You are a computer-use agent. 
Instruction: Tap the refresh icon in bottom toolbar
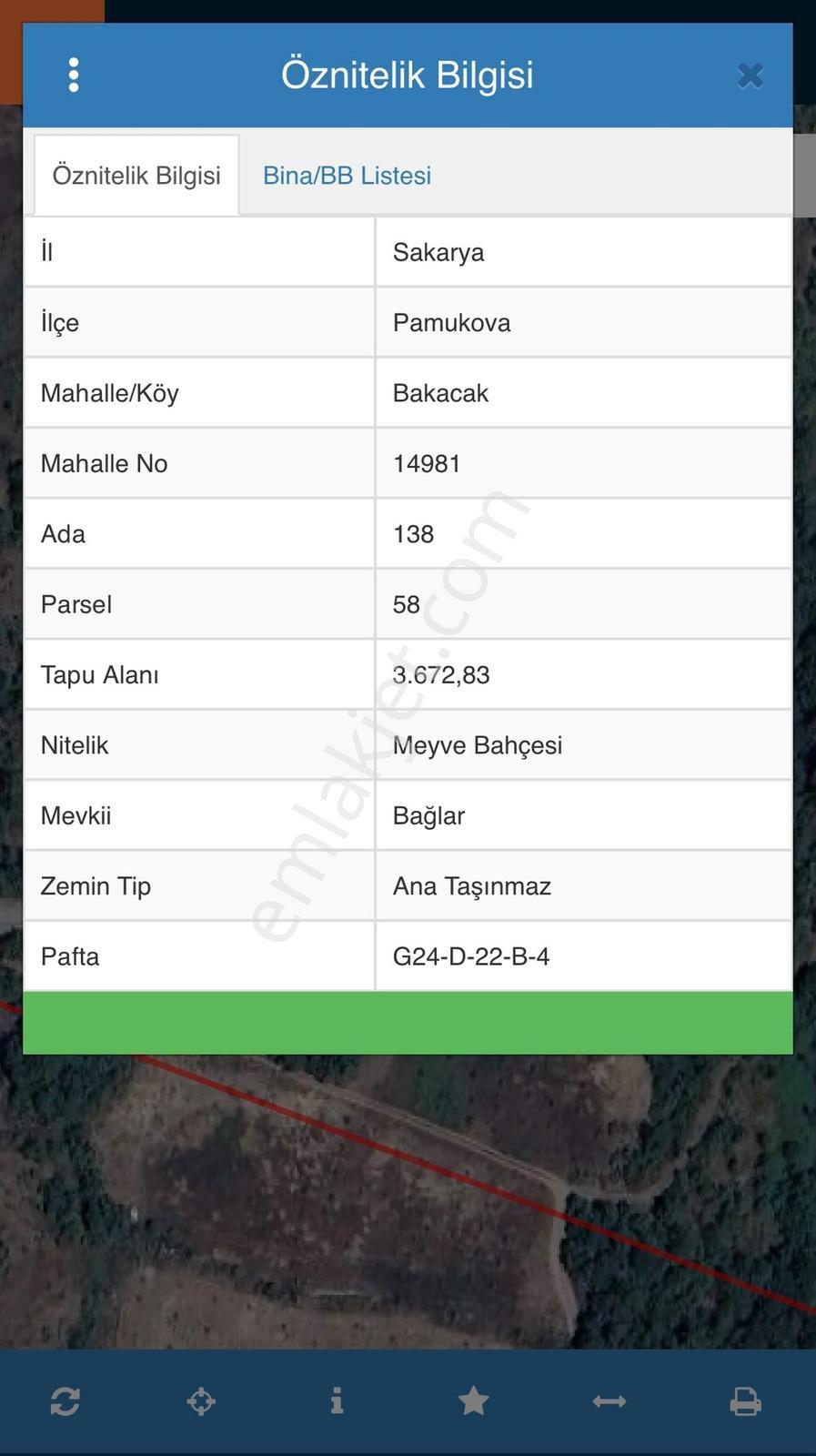coord(65,1401)
